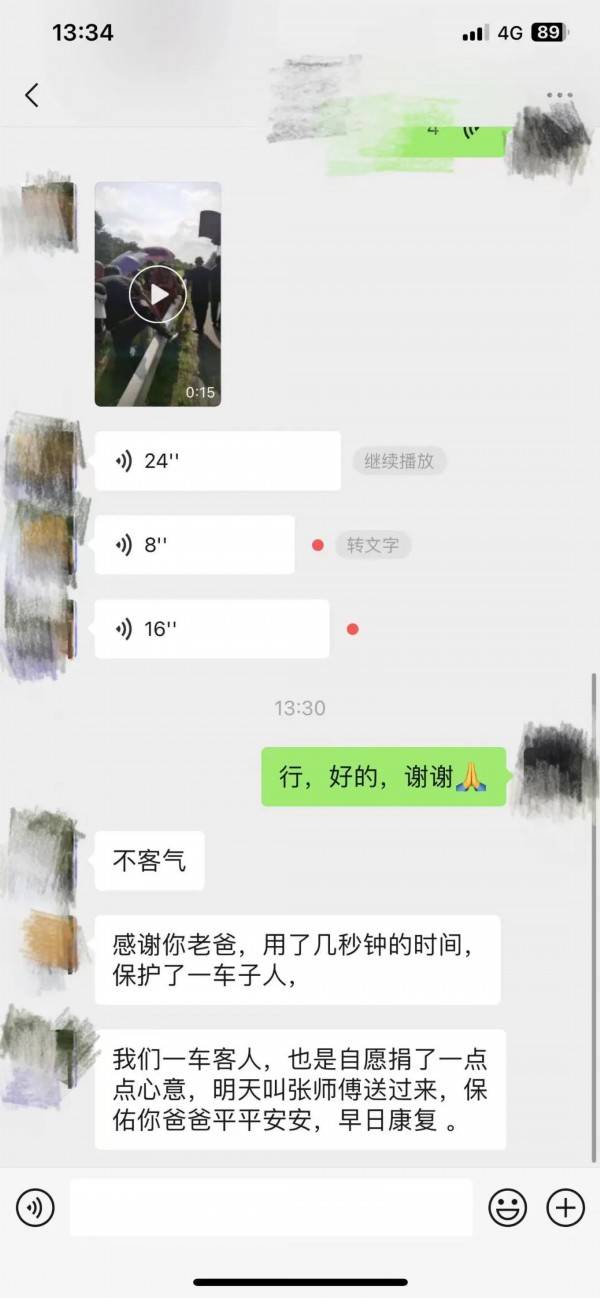This screenshot has width=600, height=1298.
Task: Play the 24-second voice message
Action: click(x=217, y=461)
